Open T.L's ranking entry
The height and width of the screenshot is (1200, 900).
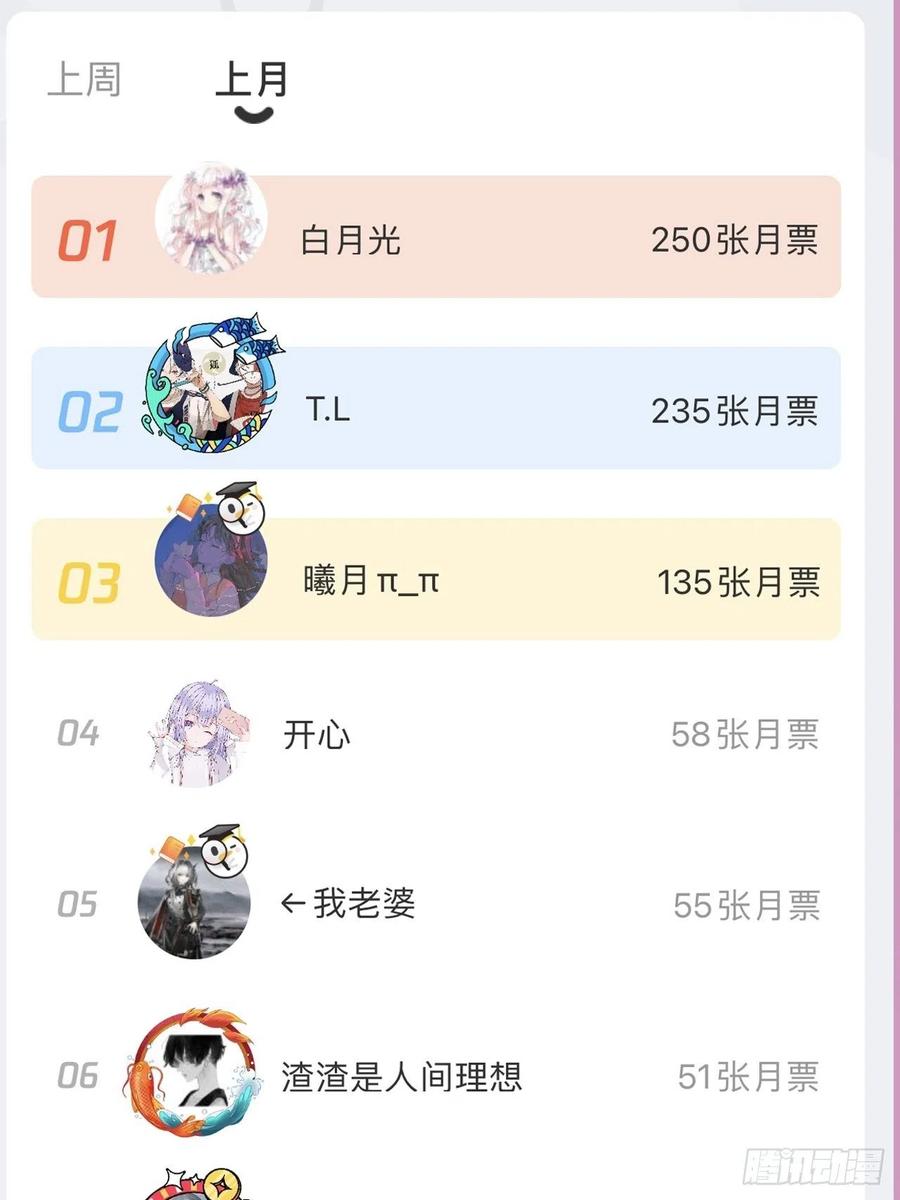point(436,408)
